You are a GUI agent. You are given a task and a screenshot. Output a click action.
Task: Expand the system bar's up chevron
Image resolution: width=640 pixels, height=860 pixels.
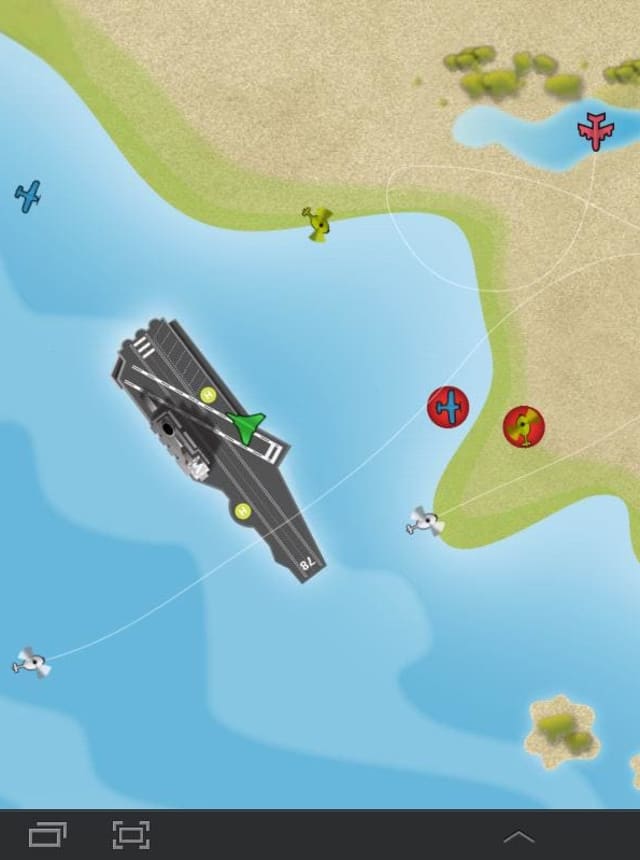point(518,836)
